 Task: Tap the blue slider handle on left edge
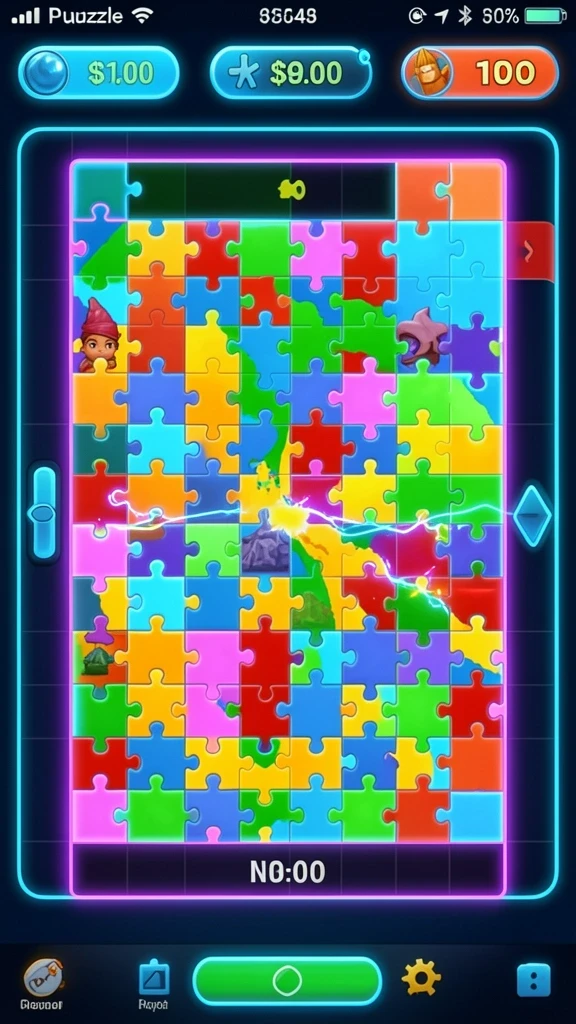coord(45,513)
